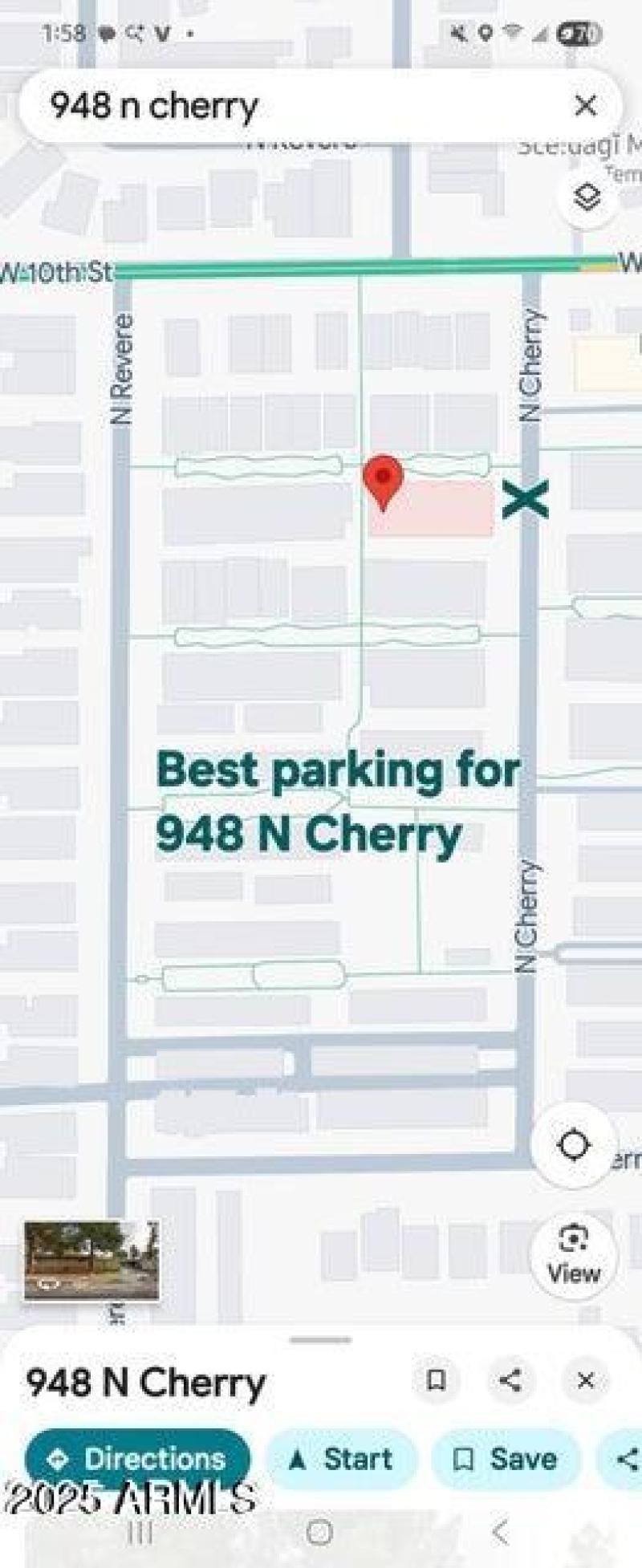The height and width of the screenshot is (1568, 642).
Task: Save this place using the Save chip
Action: pos(506,1459)
